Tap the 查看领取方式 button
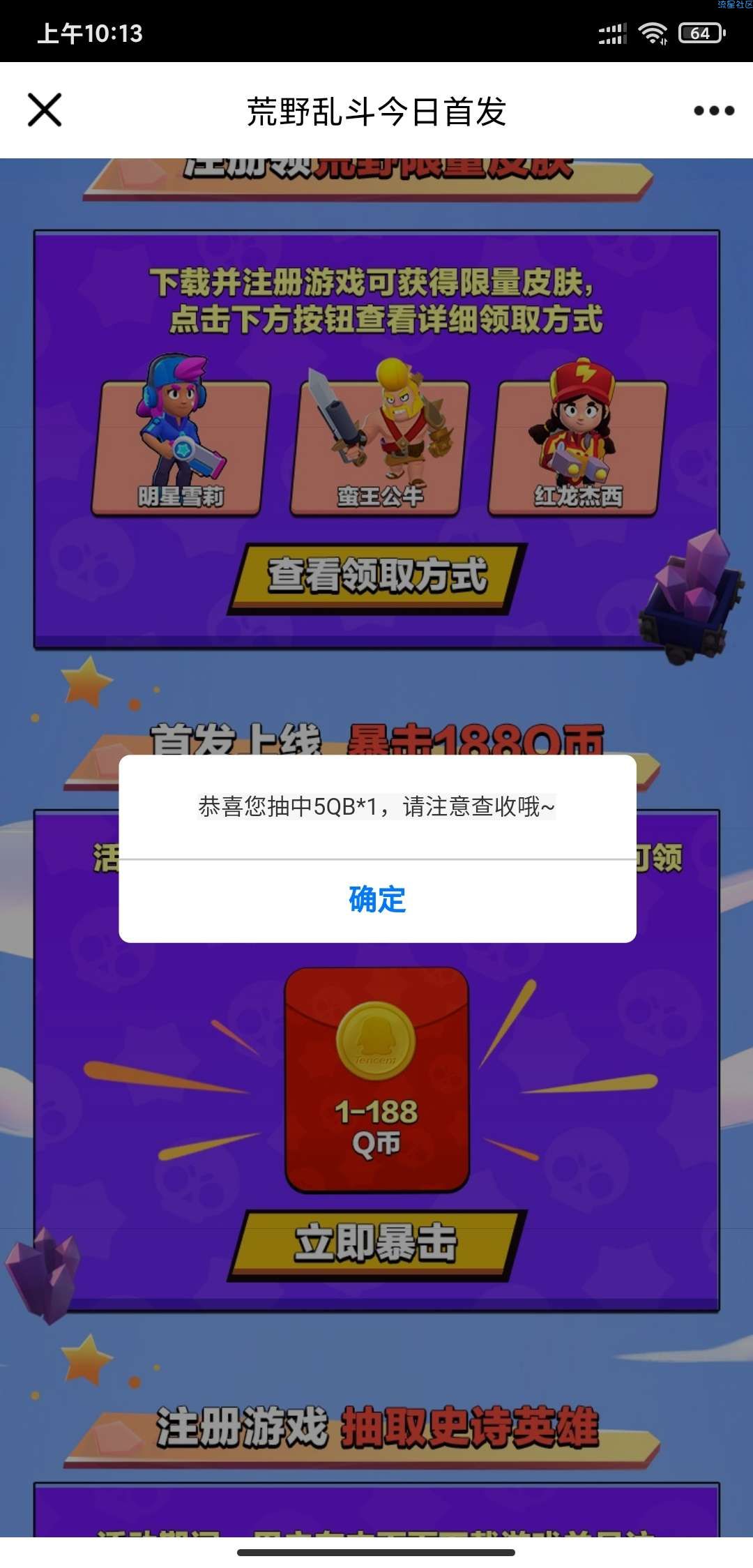 point(376,578)
